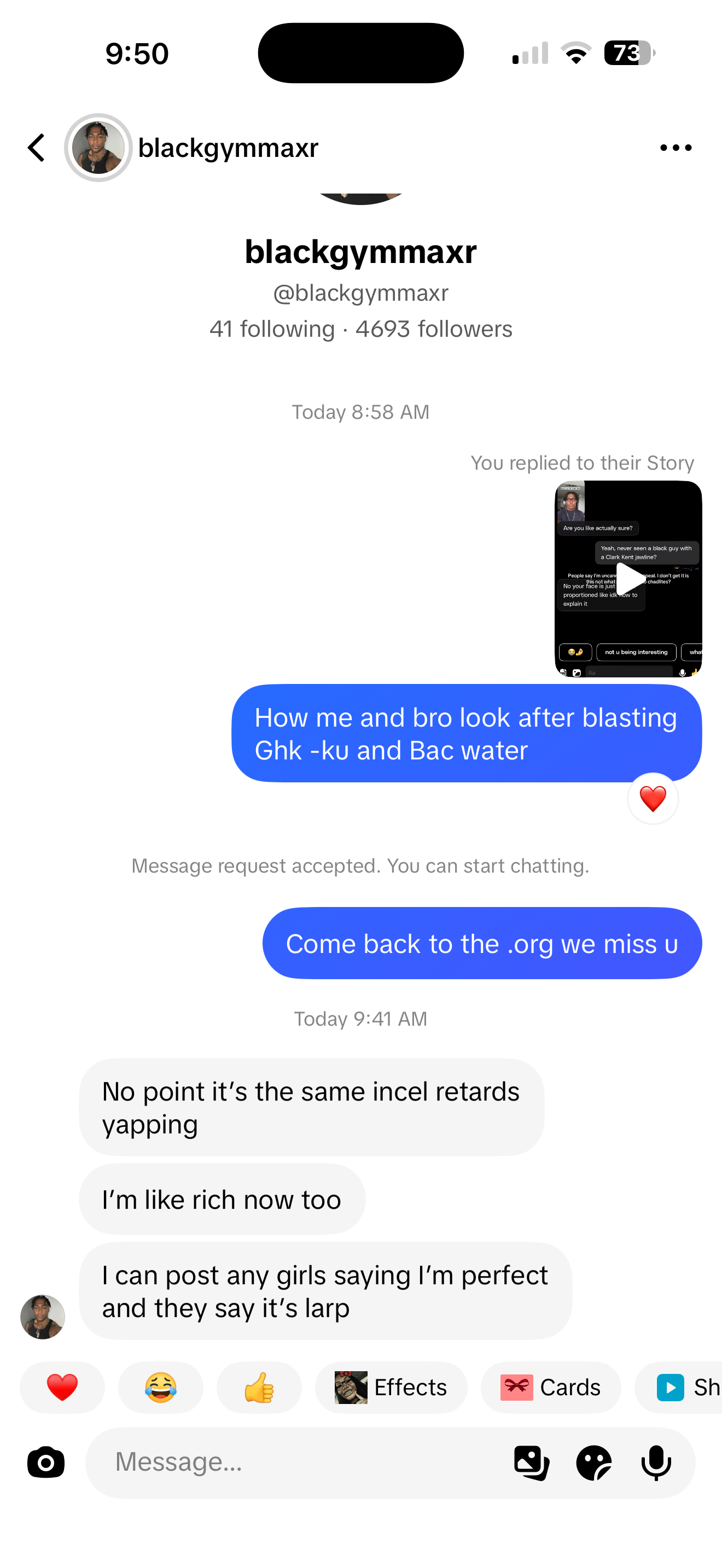Open the camera beside the message box

tap(45, 1462)
